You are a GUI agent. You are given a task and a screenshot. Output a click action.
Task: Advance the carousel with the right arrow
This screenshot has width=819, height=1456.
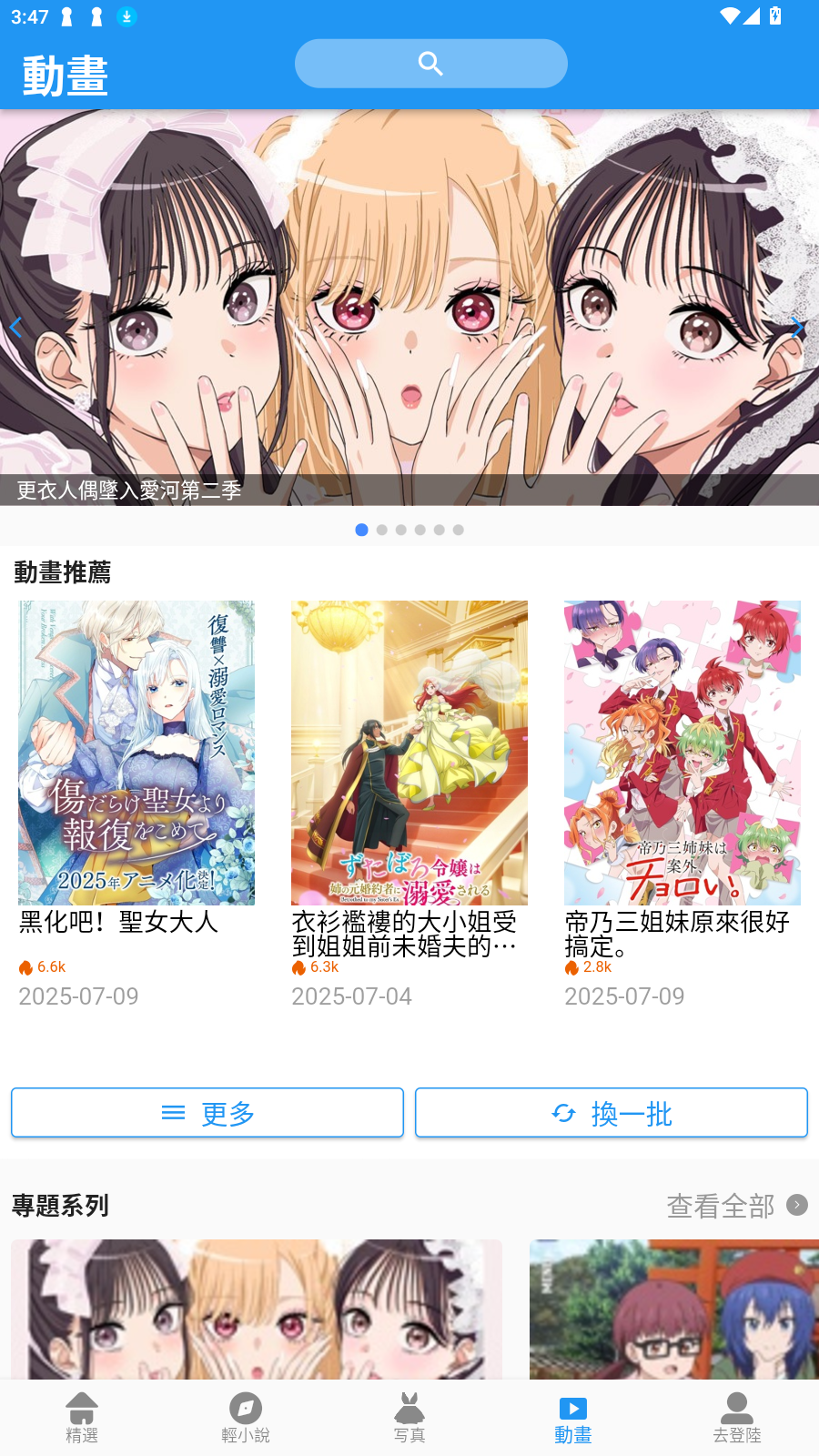pos(796,328)
